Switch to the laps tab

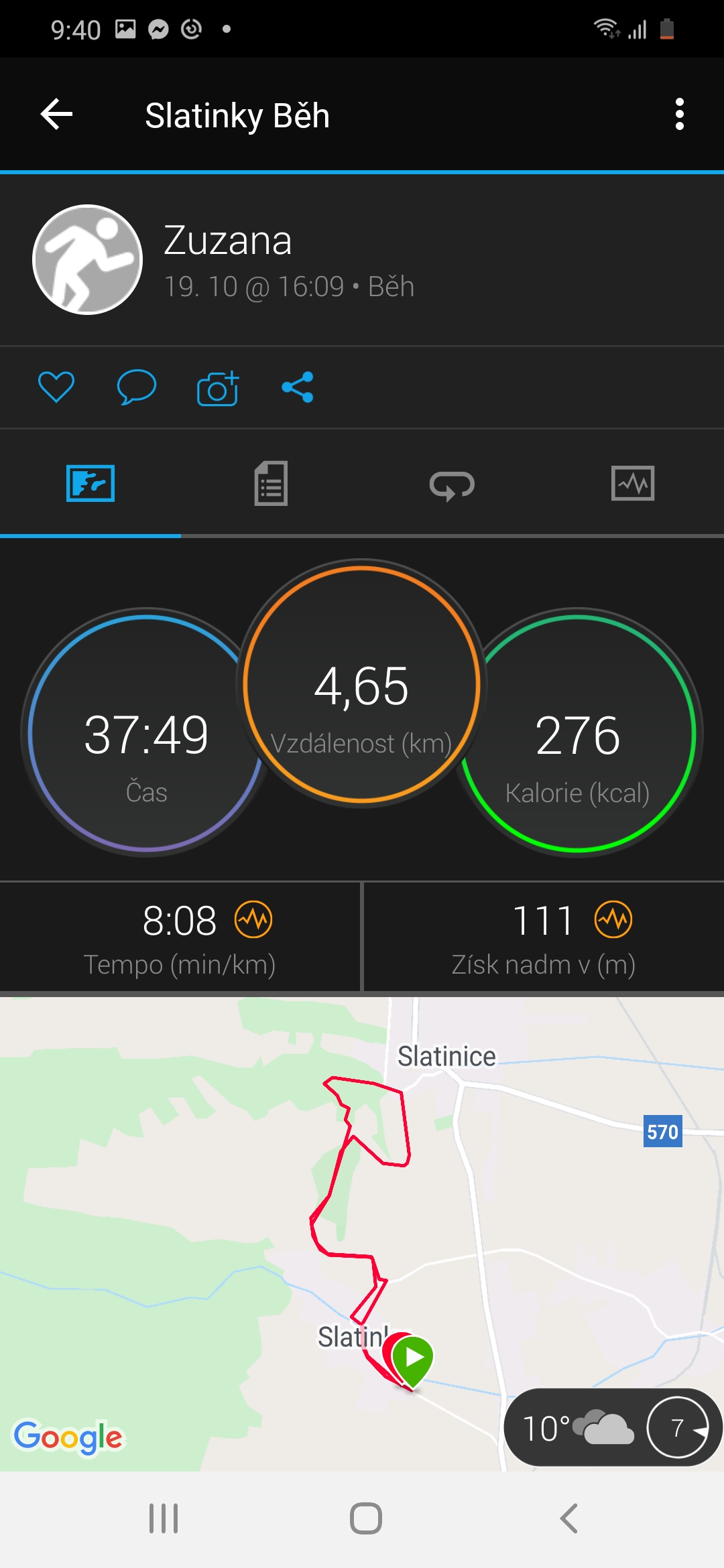pos(452,484)
